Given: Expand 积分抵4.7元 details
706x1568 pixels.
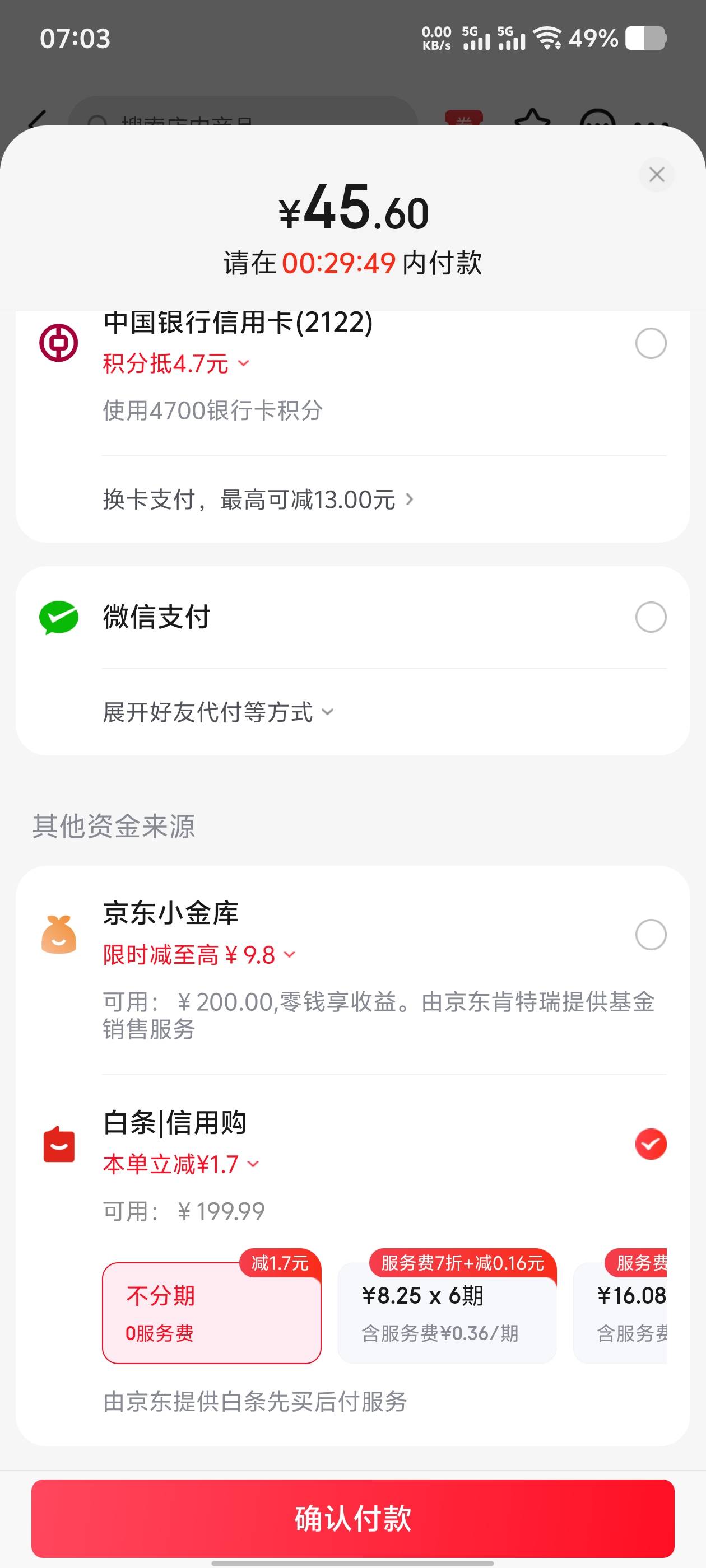Looking at the screenshot, I should 176,363.
